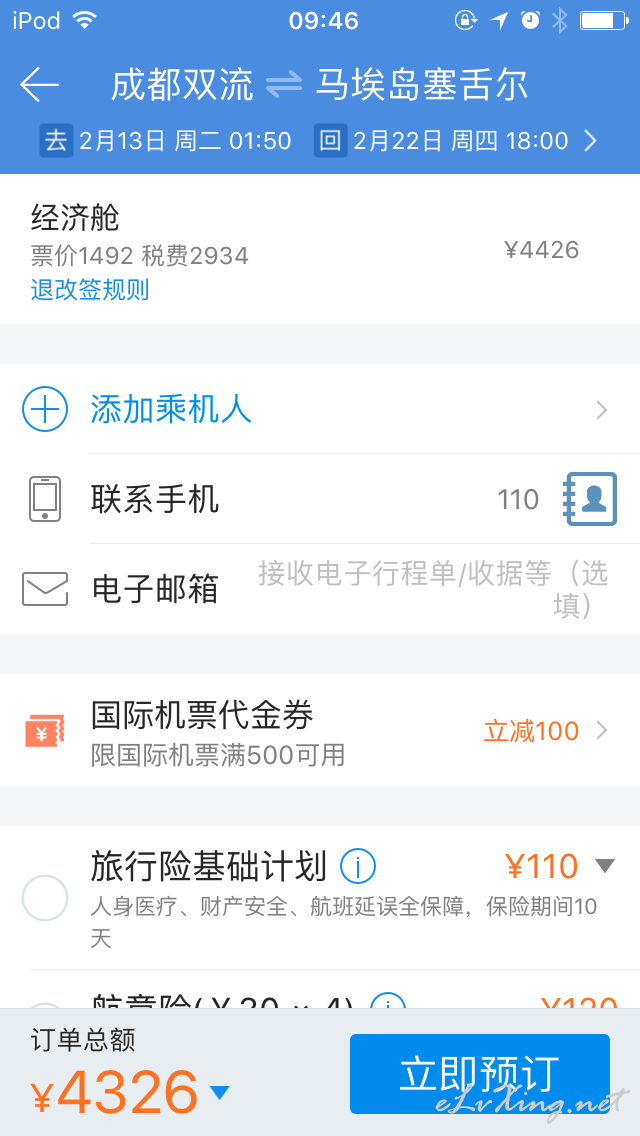Expand 订单总额 price breakdown arrow
The height and width of the screenshot is (1136, 640).
pos(220,1092)
